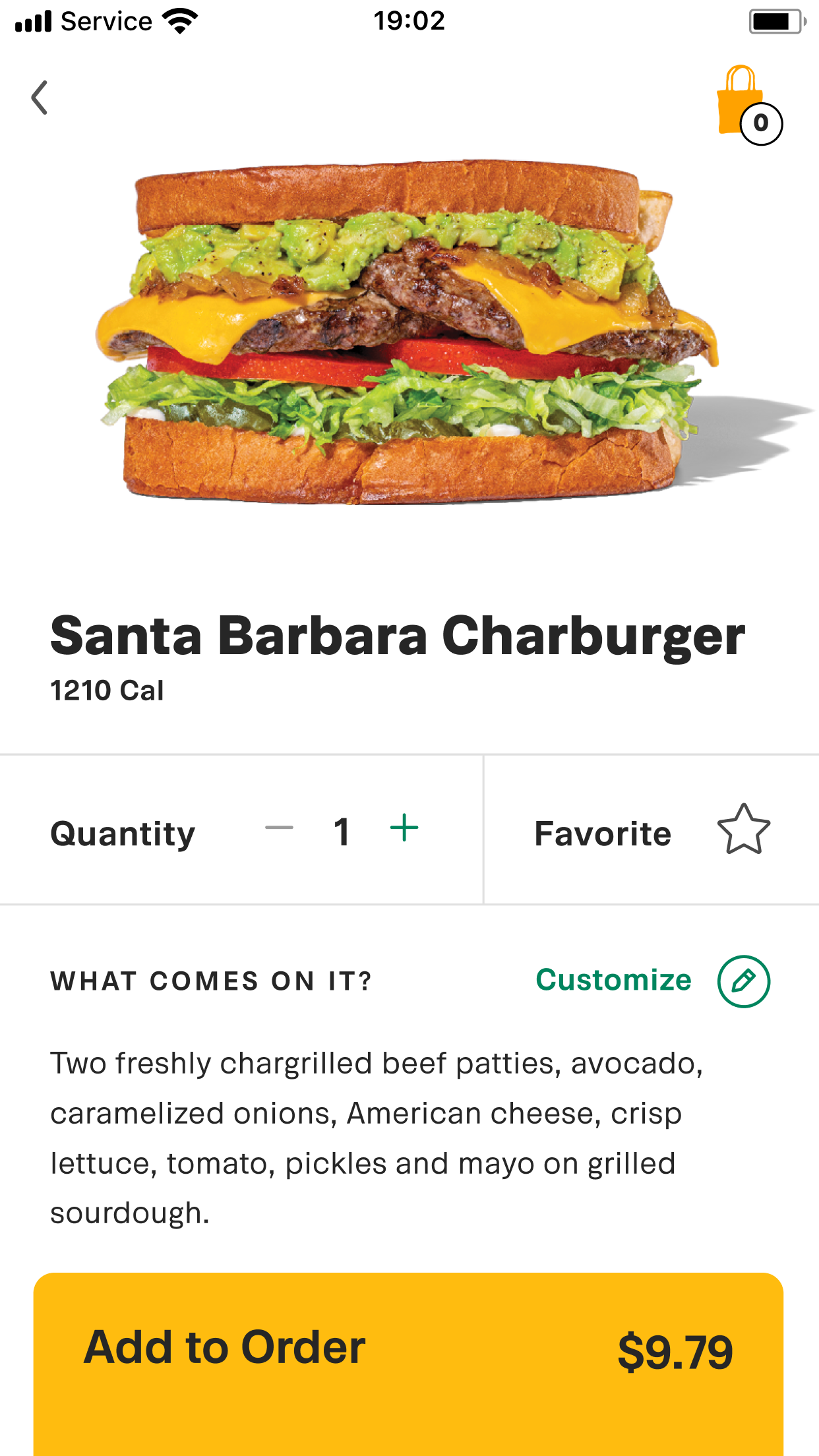This screenshot has width=819, height=1456.
Task: Customize the burger ingredients
Action: 743,981
